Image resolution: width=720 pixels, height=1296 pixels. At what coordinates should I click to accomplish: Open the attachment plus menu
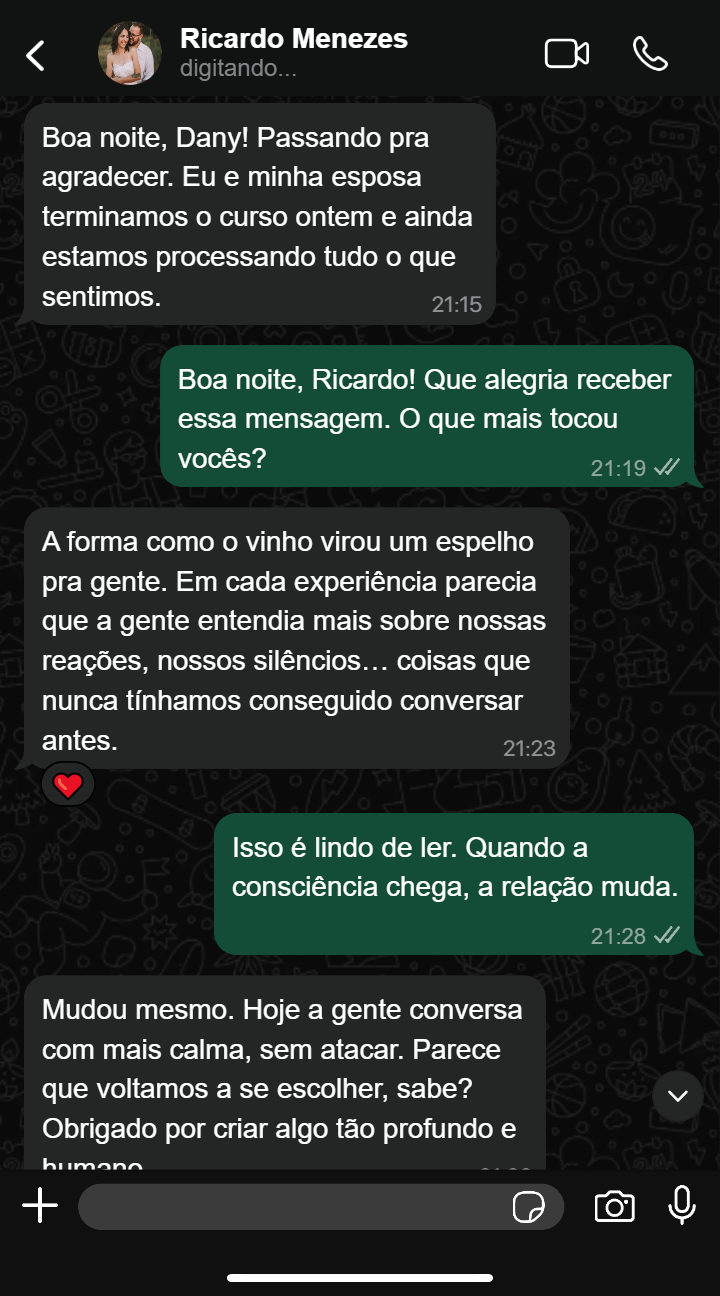click(40, 1206)
